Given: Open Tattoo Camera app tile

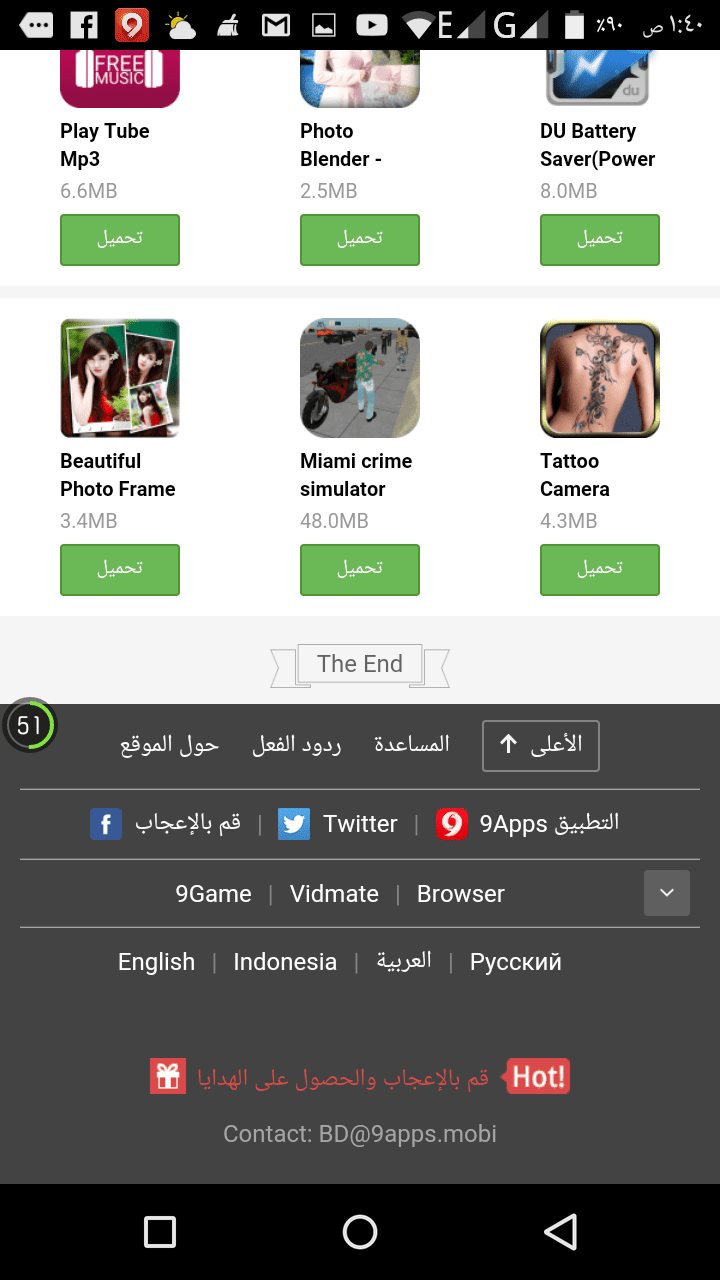Looking at the screenshot, I should pyautogui.click(x=600, y=379).
